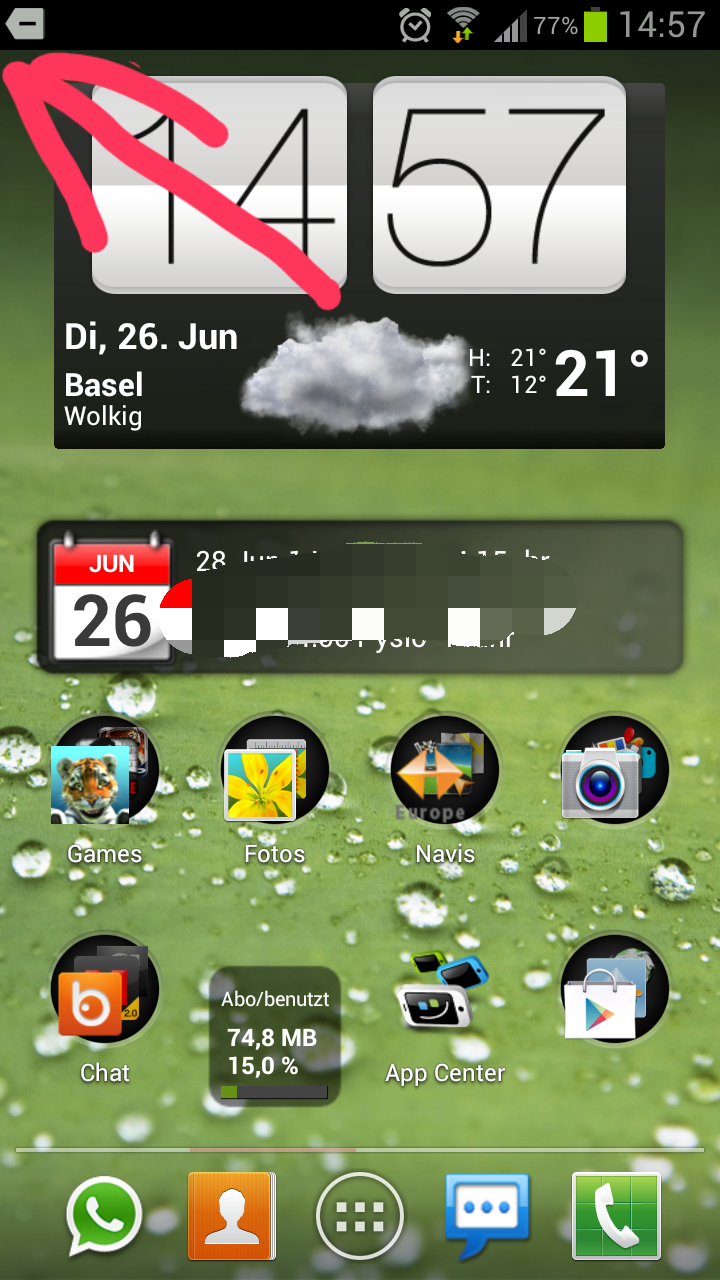Open the Play Store folder
This screenshot has width=720, height=1280.
click(614, 990)
